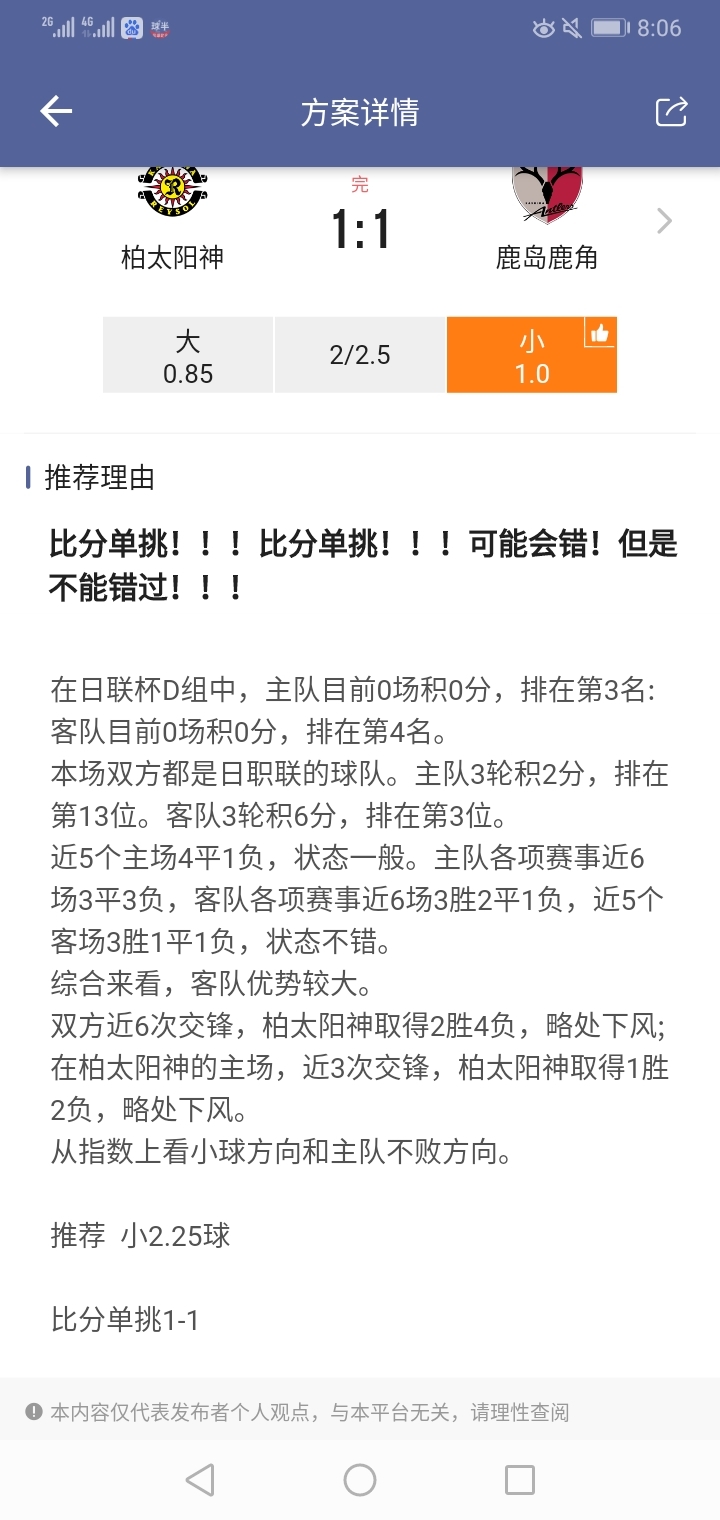Image resolution: width=720 pixels, height=1520 pixels.
Task: Tap the system home button
Action: coord(360,1479)
